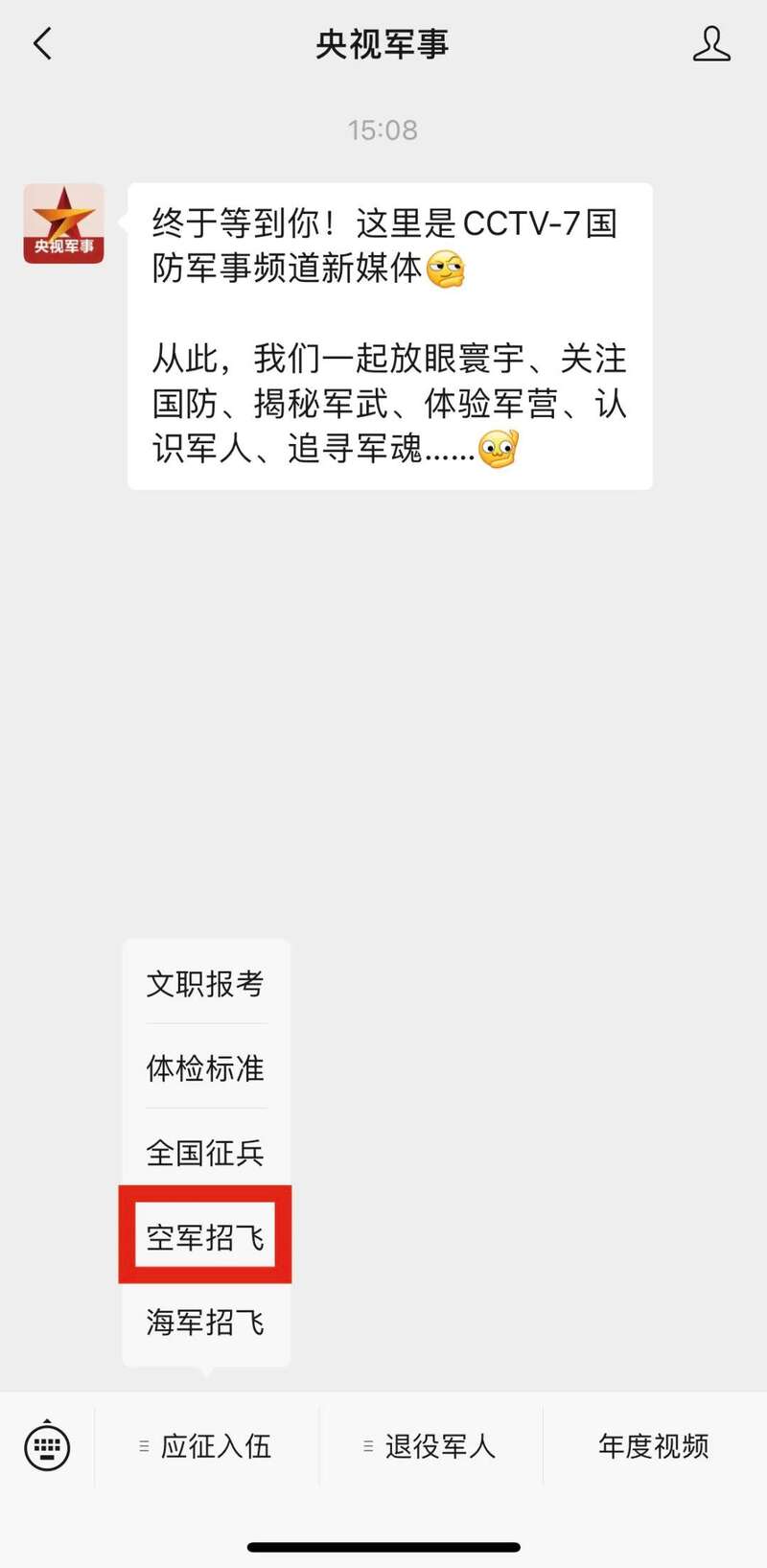This screenshot has height=1568, width=767.
Task: Select 海军招飞 option
Action: 205,1322
